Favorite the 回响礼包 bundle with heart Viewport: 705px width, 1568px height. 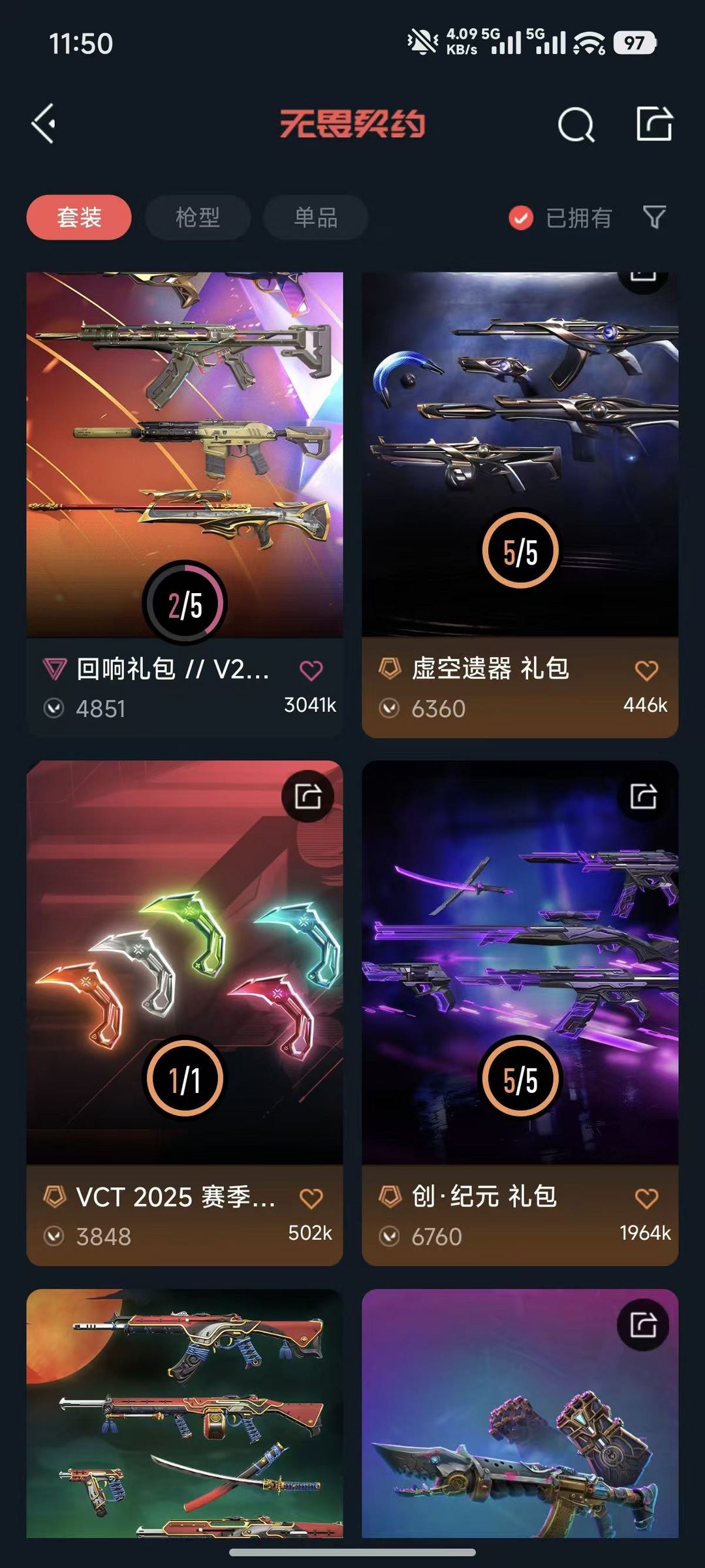311,670
